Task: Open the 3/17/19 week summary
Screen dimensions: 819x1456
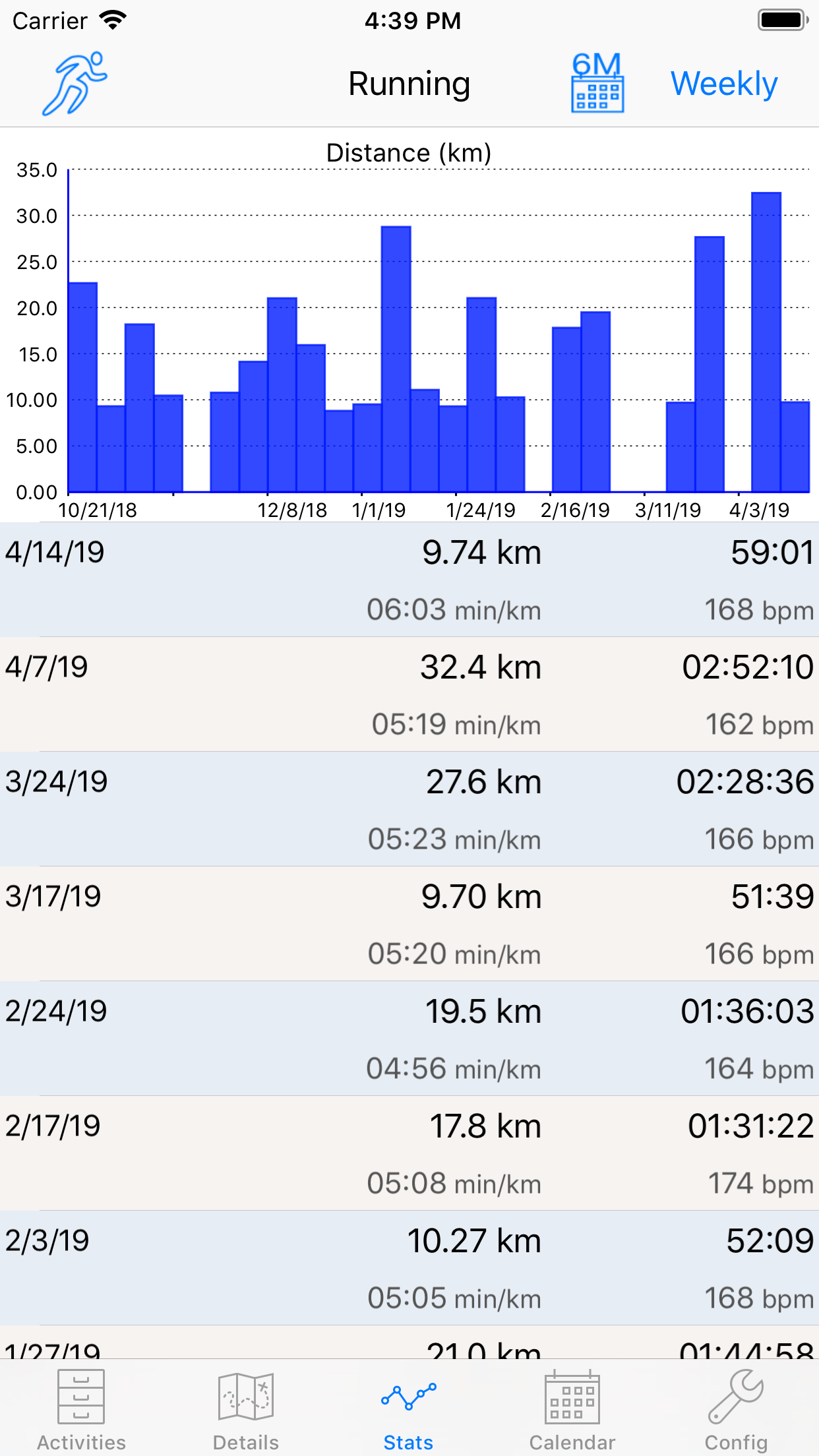Action: click(x=409, y=924)
